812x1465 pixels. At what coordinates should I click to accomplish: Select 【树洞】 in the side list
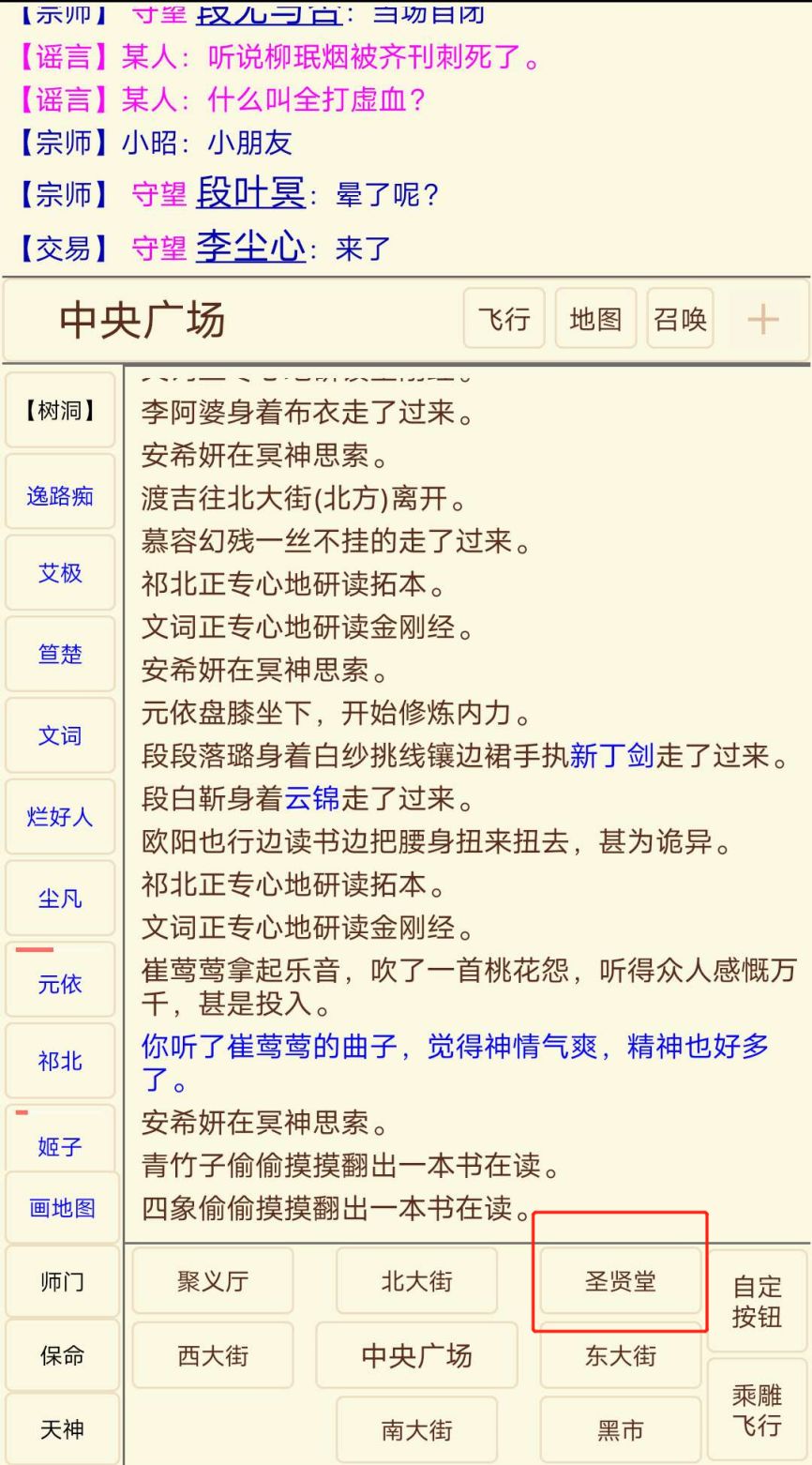(x=60, y=411)
